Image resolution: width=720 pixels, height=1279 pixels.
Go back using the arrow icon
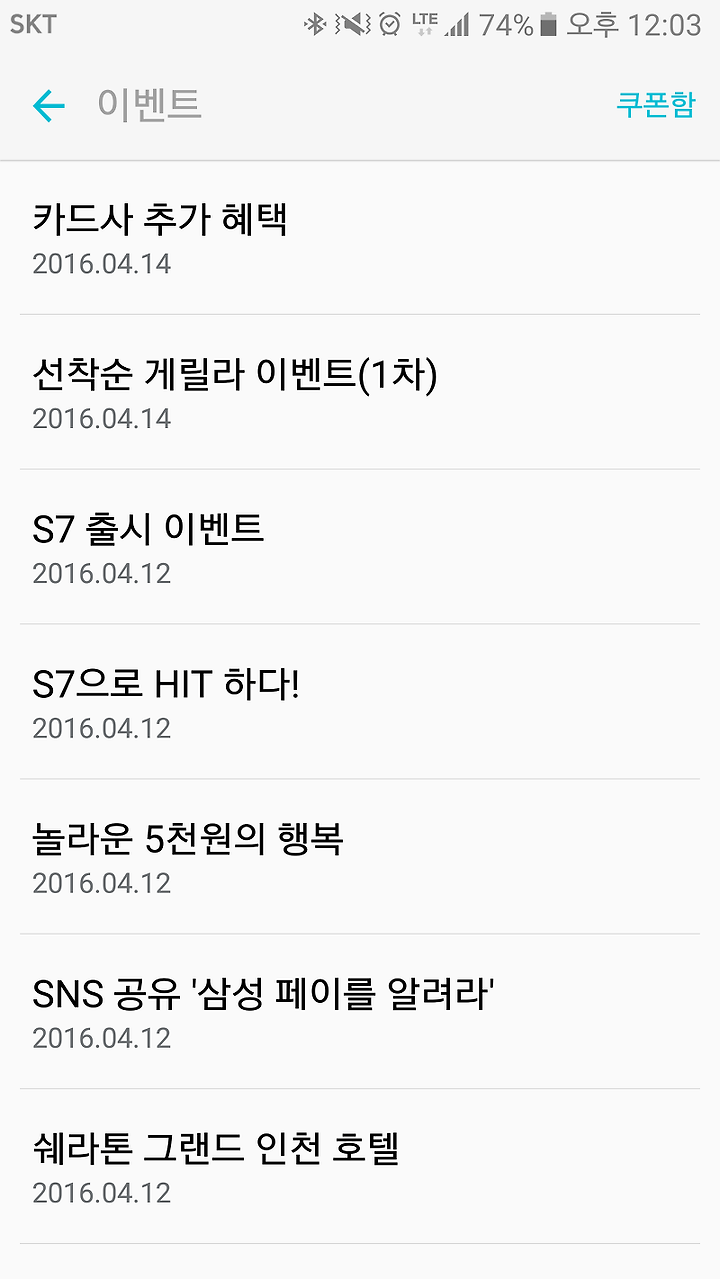(49, 105)
